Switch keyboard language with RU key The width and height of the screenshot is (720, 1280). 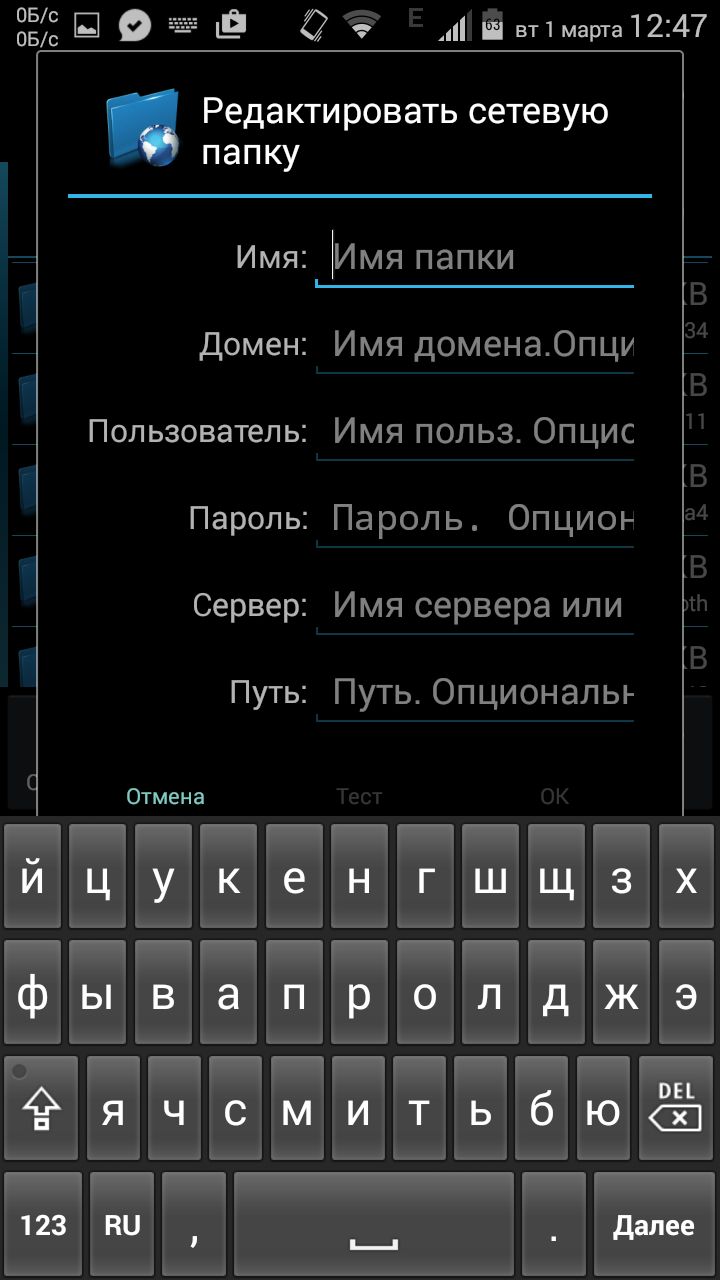(x=122, y=1224)
